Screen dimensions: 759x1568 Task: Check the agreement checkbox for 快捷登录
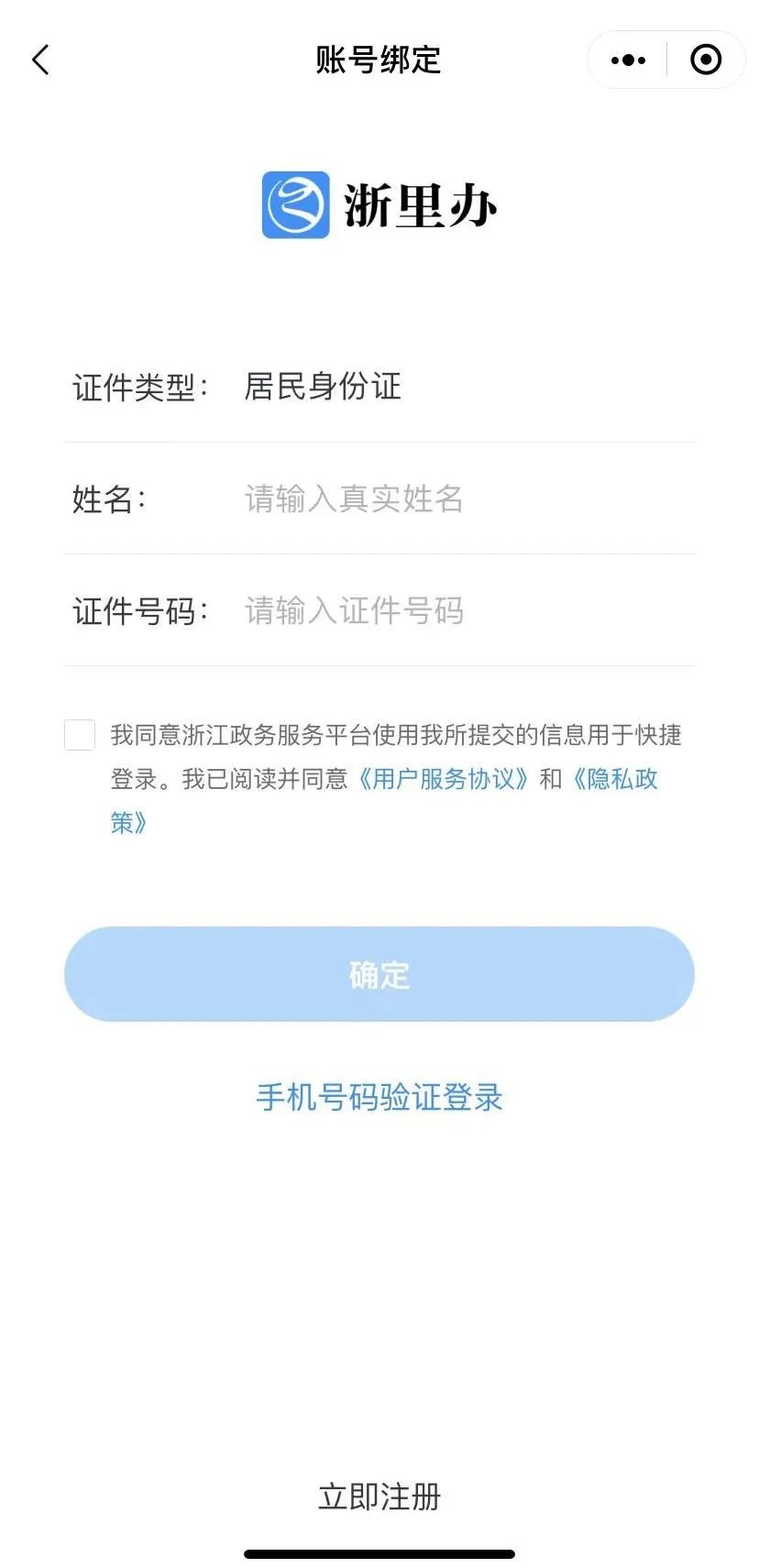pos(80,735)
